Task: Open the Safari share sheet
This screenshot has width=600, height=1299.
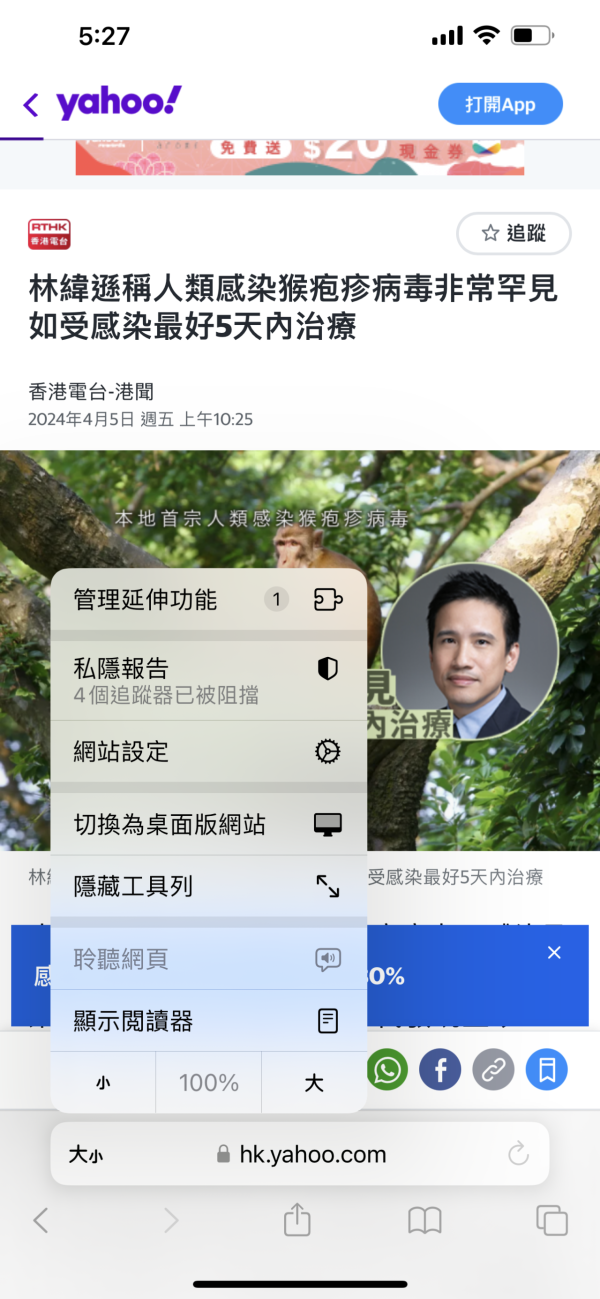Action: pos(297,1220)
